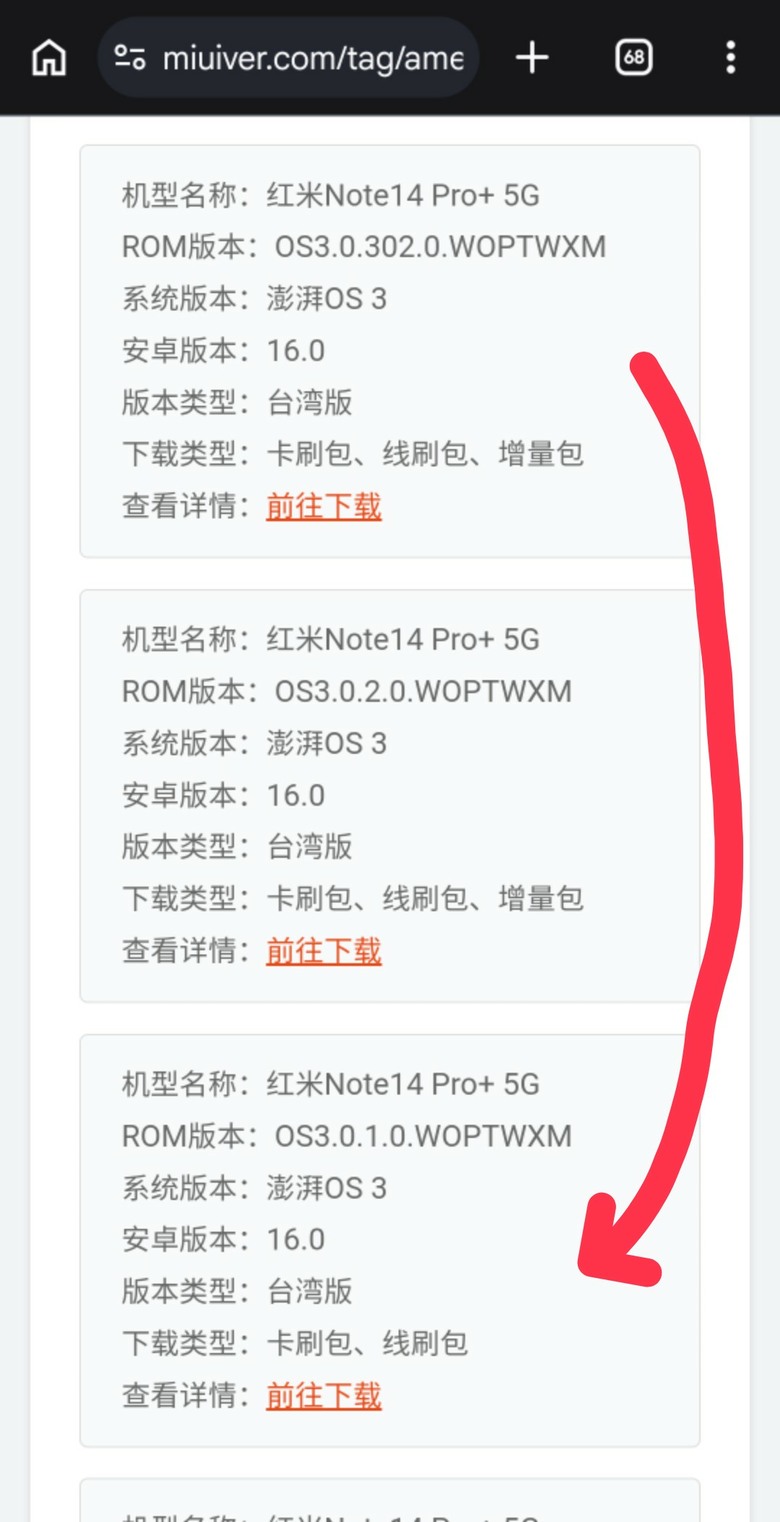Go to the browser home page
Viewport: 780px width, 1522px height.
click(48, 58)
